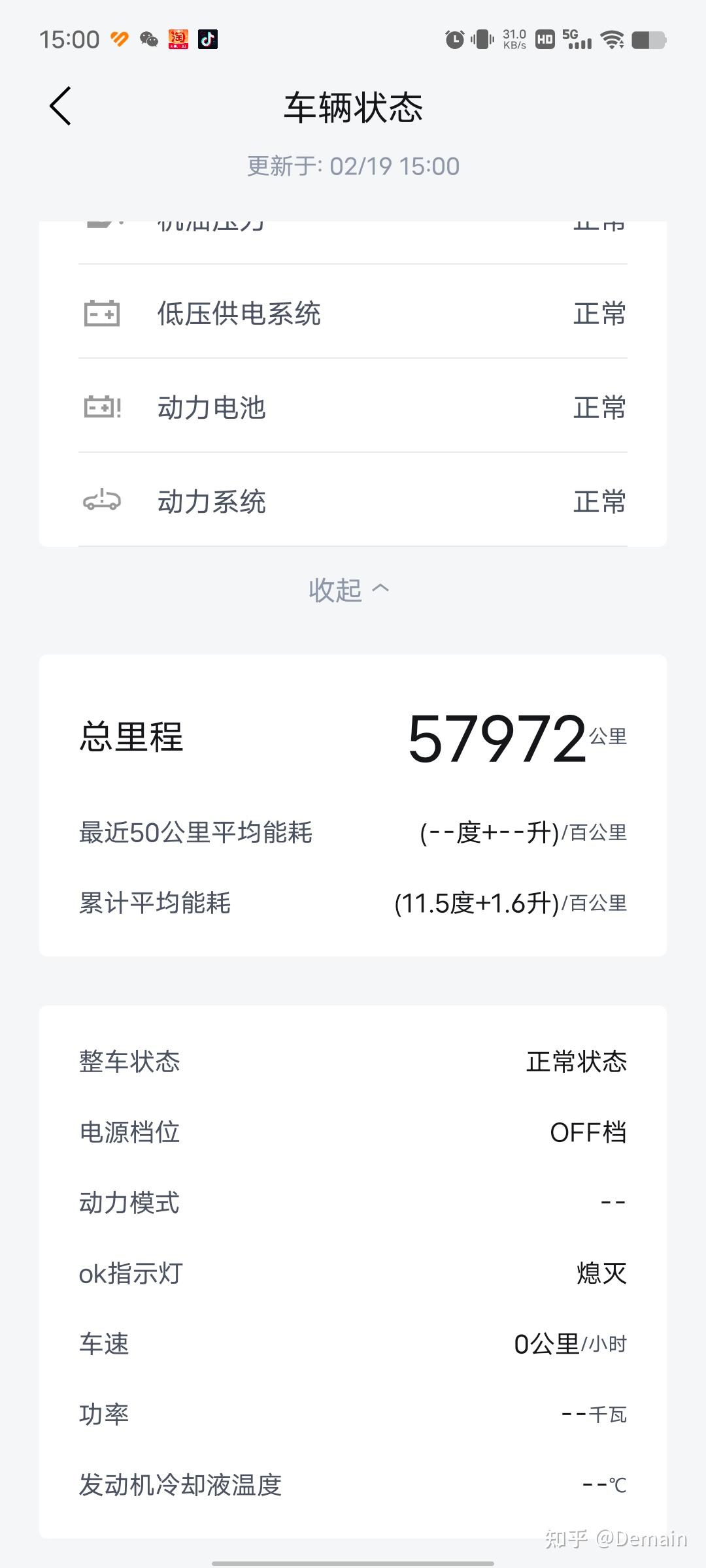This screenshot has width=706, height=1568.
Task: Open the 更新于 02/19 15:00 timestamp
Action: pyautogui.click(x=353, y=166)
